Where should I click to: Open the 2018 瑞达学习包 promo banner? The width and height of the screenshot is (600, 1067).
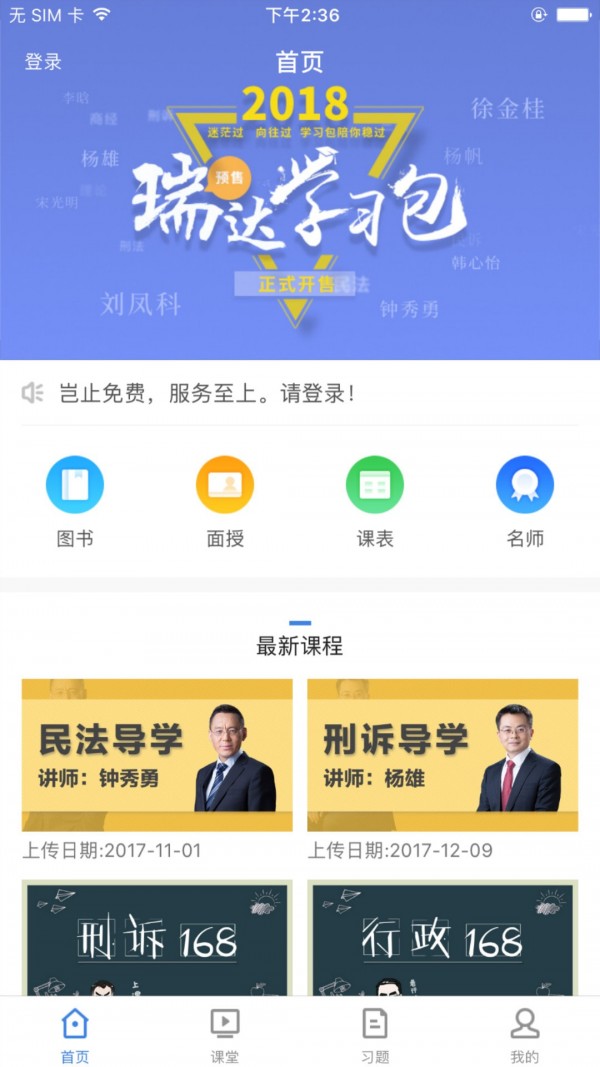click(300, 210)
